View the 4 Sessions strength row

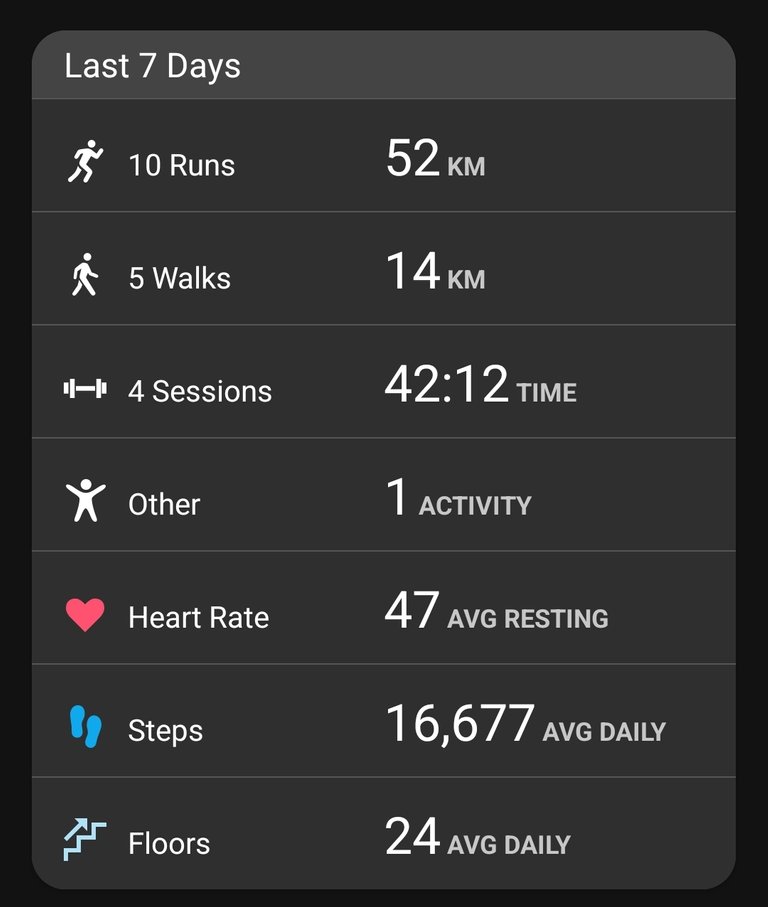click(x=383, y=386)
